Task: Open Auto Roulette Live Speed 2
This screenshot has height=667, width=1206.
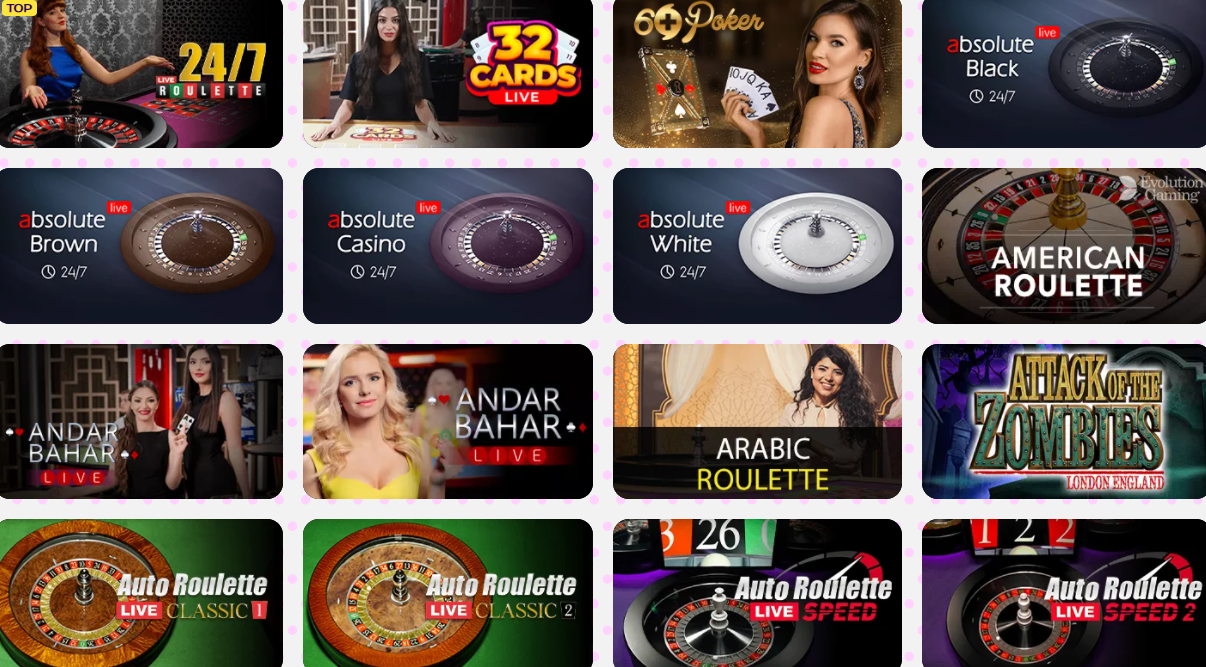Action: 1063,593
